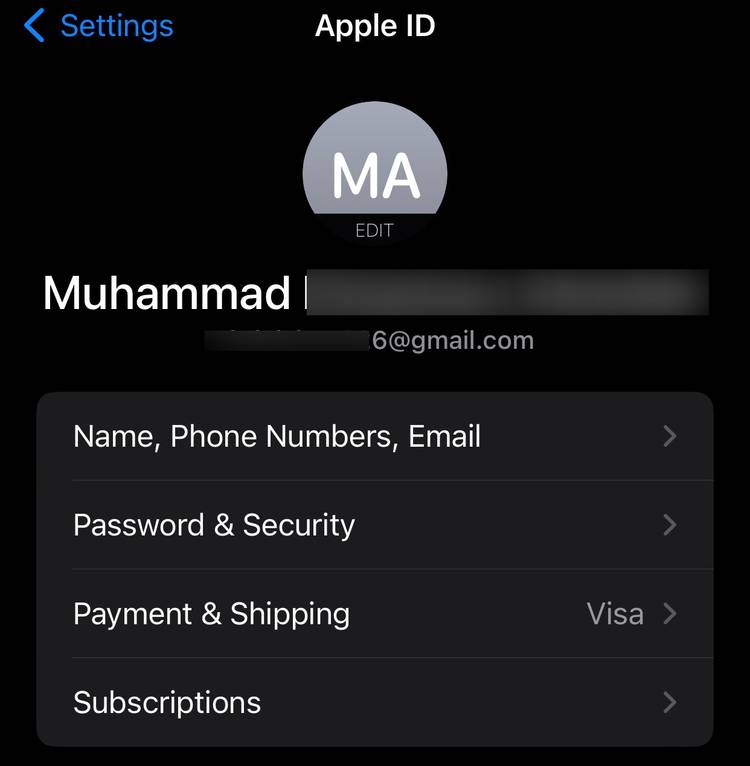Open Payment & Shipping
This screenshot has height=766, width=750.
coord(210,614)
